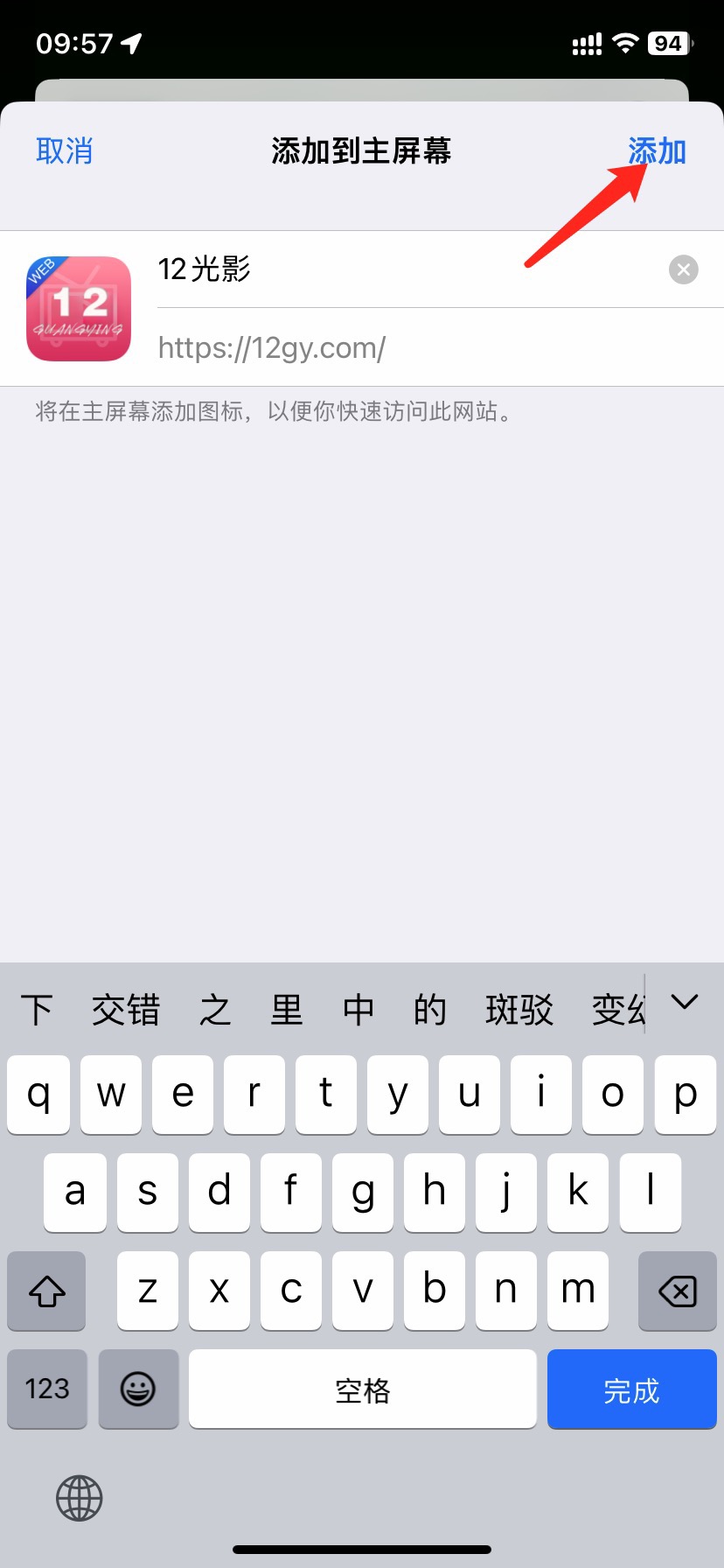Confirm with the 添加 button
The width and height of the screenshot is (724, 1568).
point(657,151)
